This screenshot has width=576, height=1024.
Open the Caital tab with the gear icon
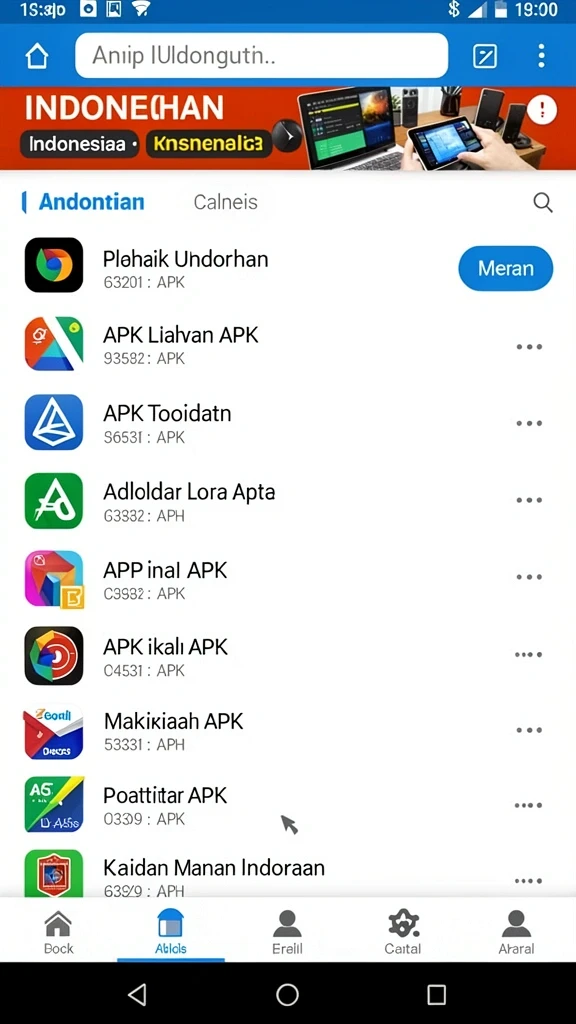click(402, 933)
